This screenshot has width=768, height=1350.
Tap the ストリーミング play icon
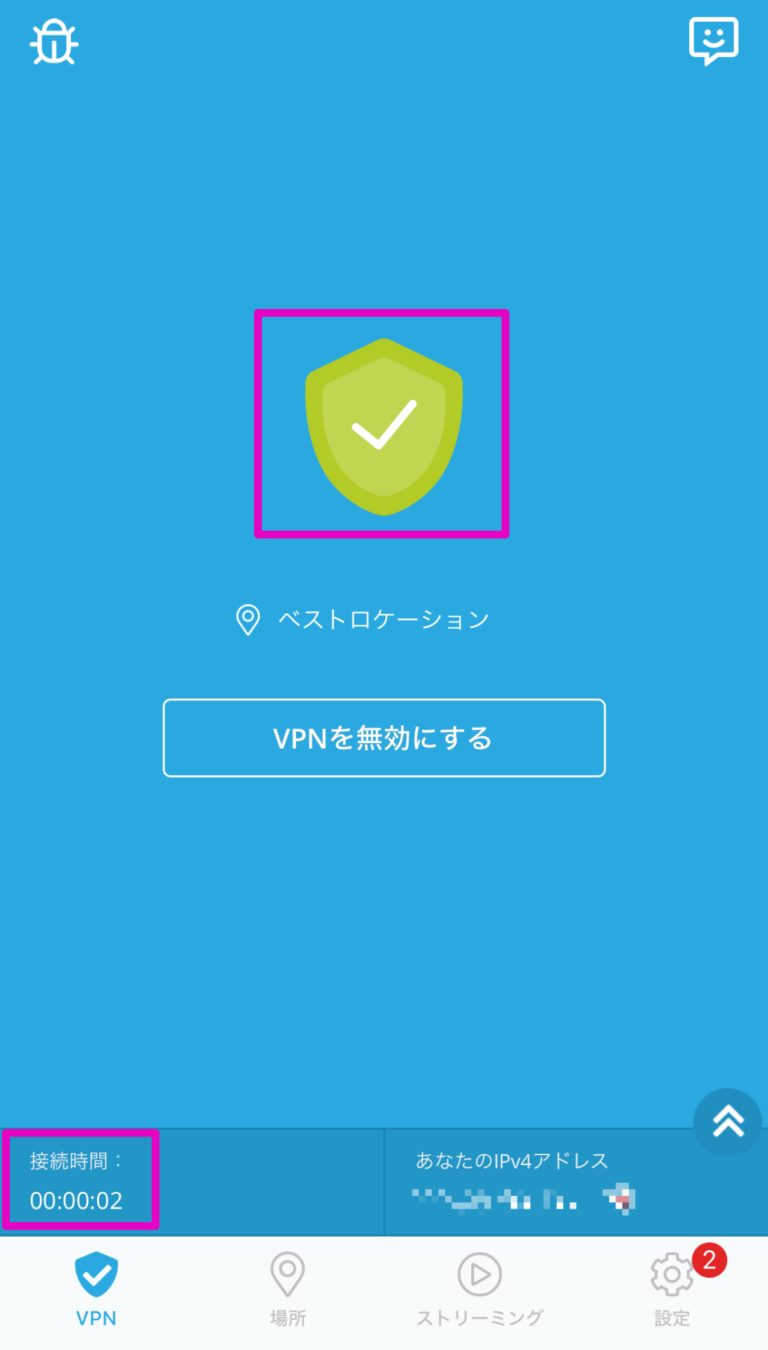[x=479, y=1275]
